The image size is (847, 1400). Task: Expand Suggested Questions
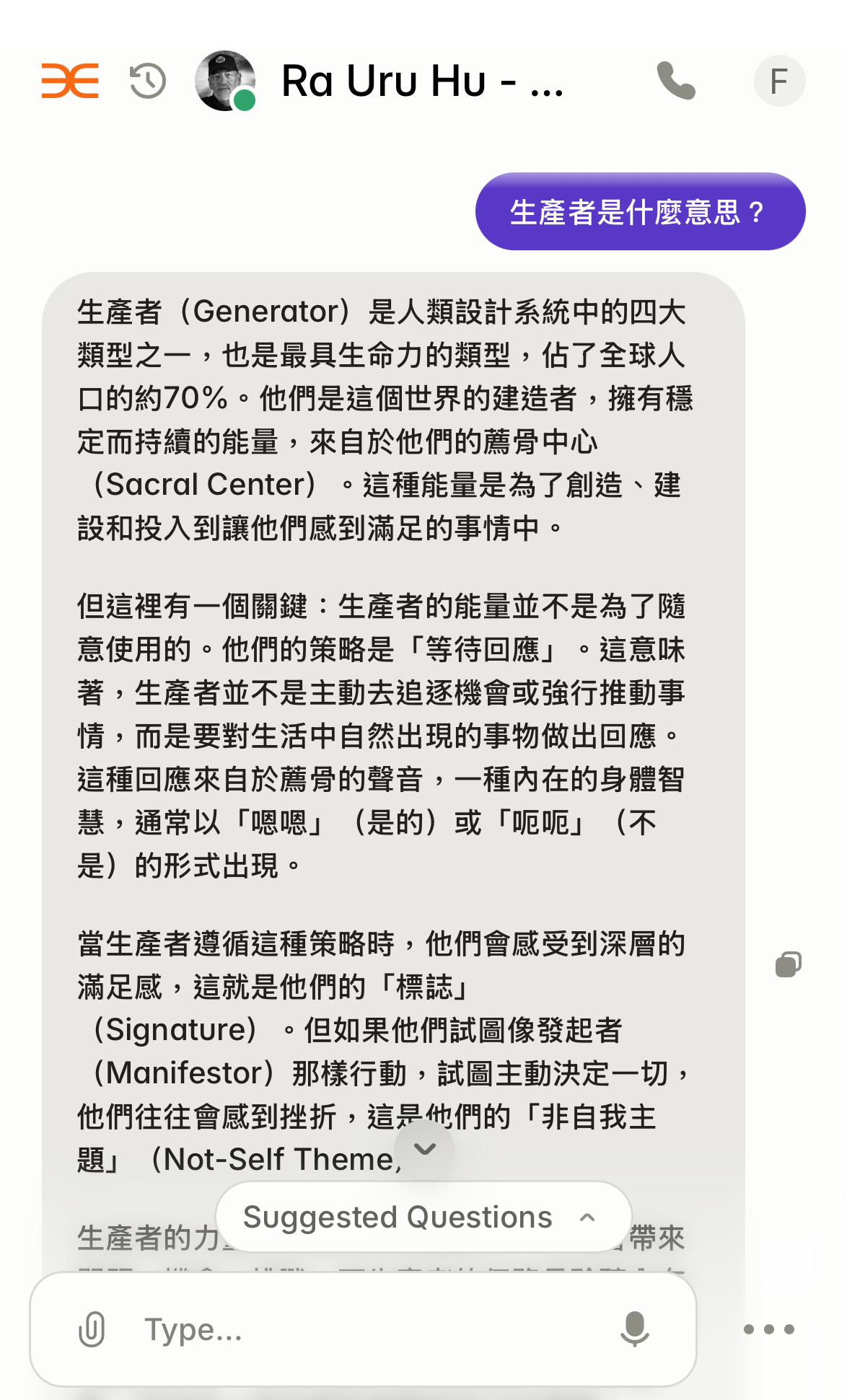pos(423,1218)
